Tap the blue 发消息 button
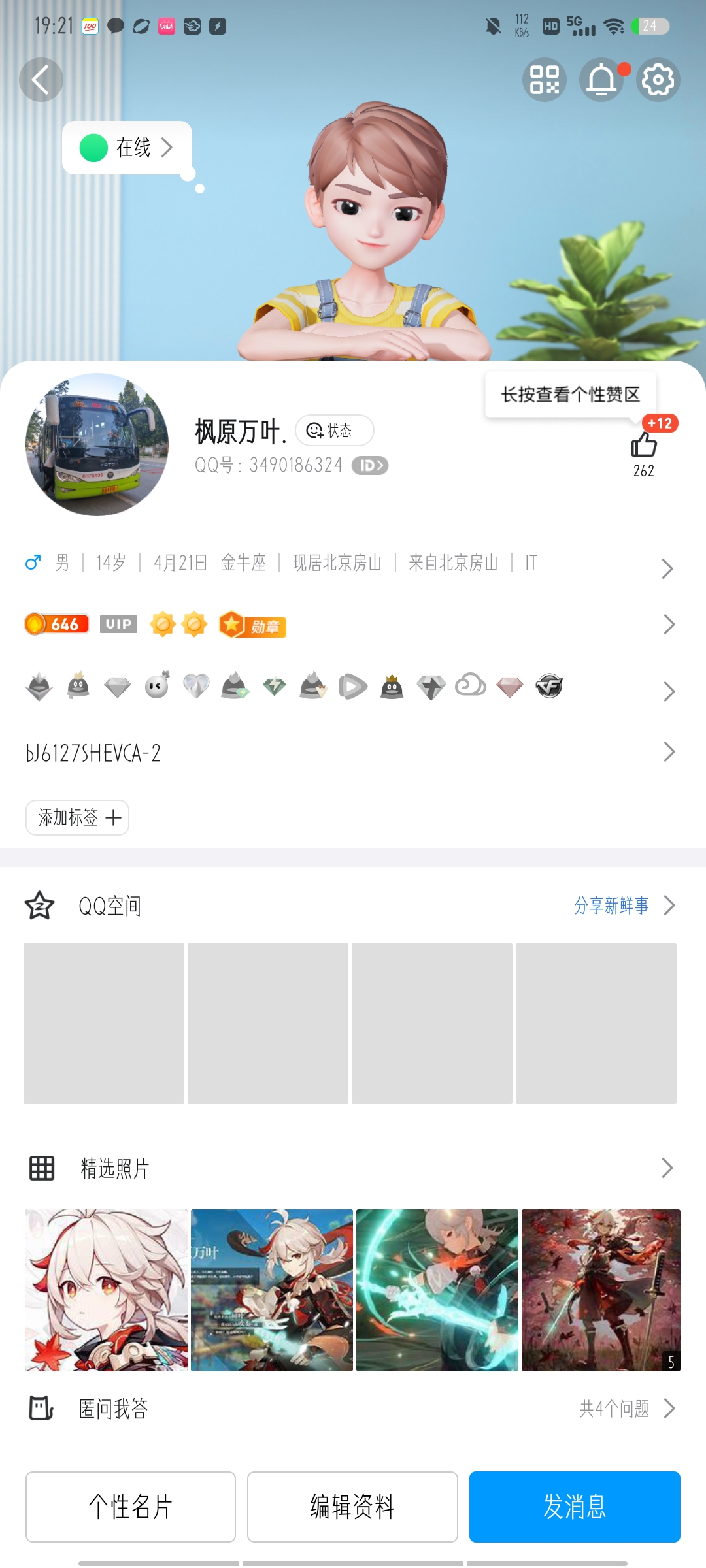 click(575, 1507)
